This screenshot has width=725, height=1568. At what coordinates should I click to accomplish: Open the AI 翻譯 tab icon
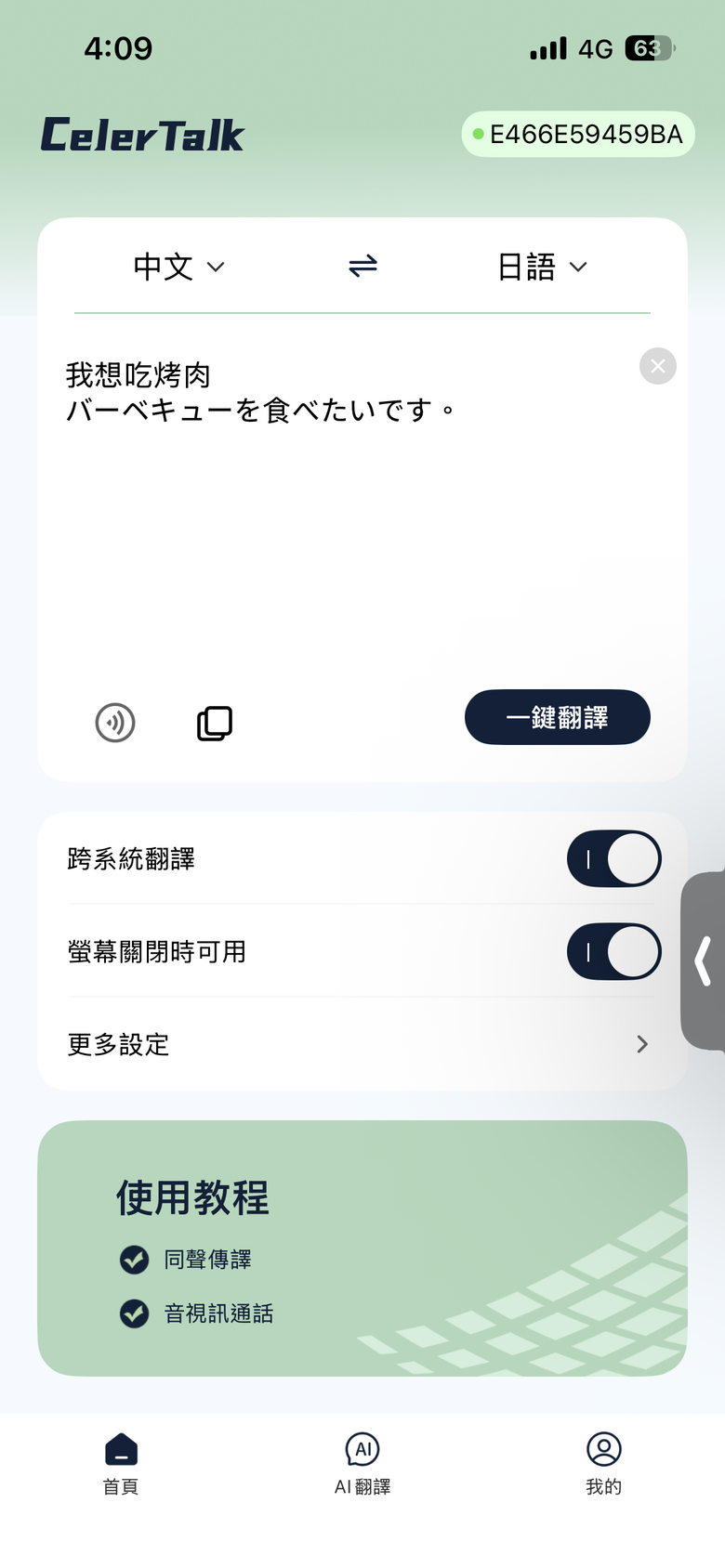click(x=362, y=1449)
